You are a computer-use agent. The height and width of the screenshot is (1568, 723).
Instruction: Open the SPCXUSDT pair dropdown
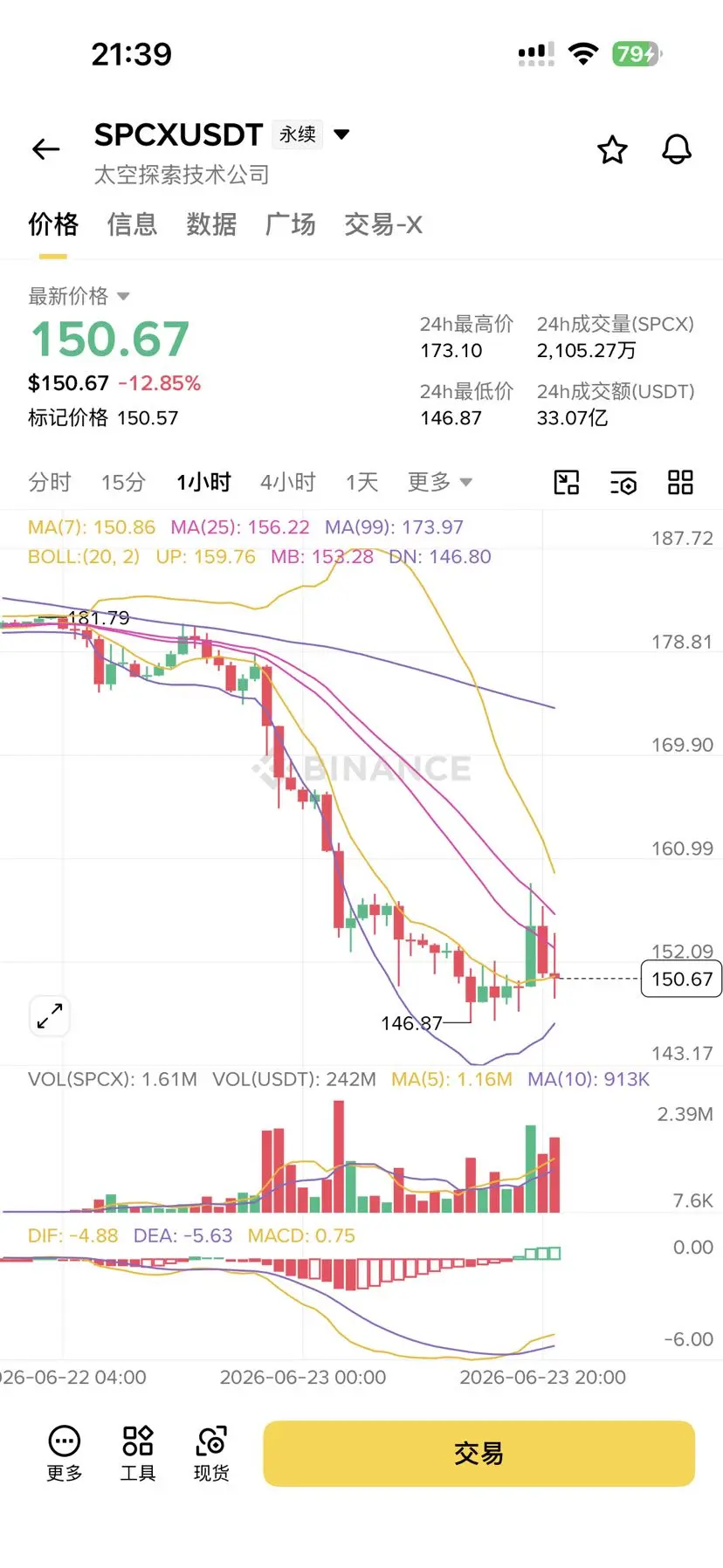click(342, 134)
